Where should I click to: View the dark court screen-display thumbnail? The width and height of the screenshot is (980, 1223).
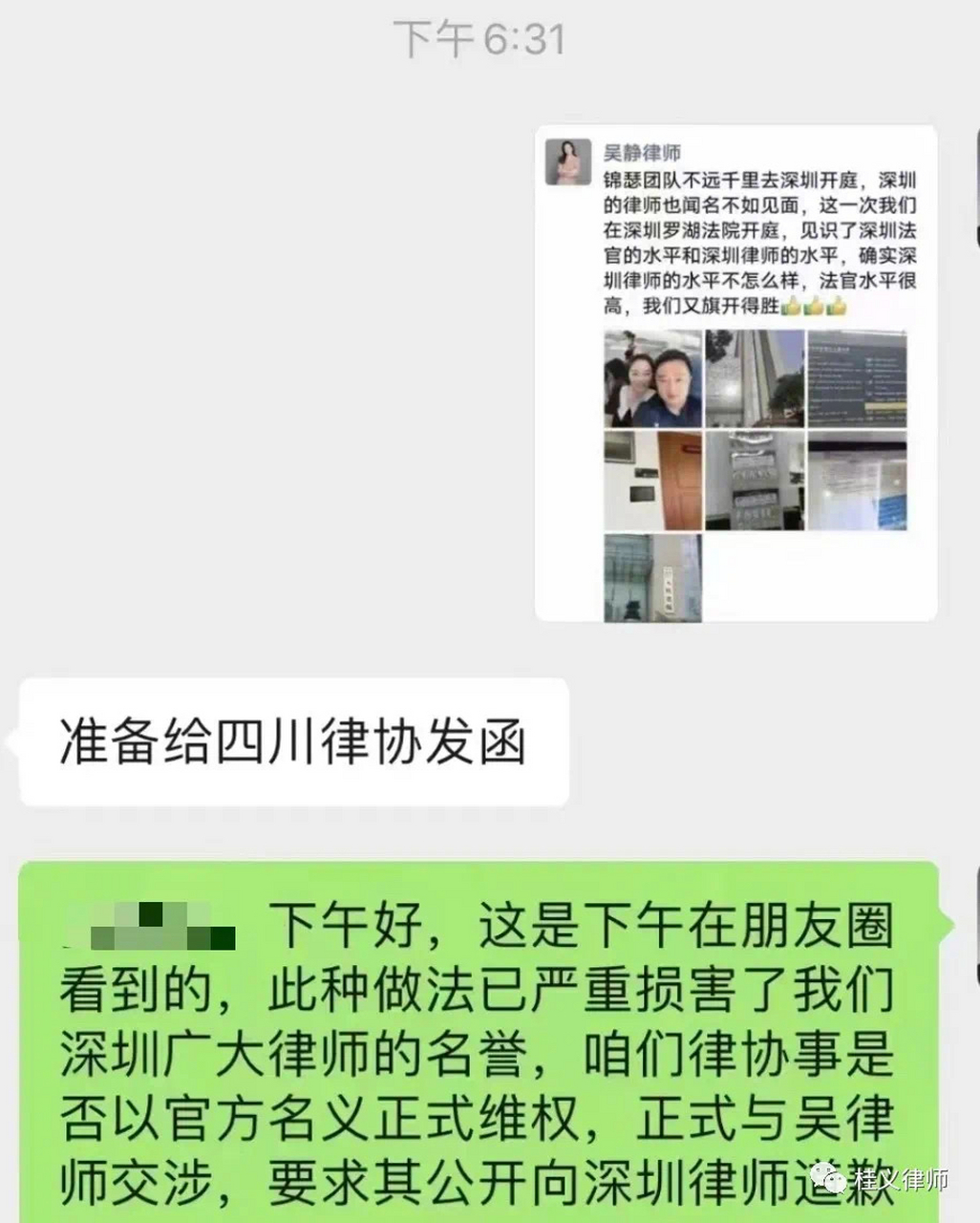[x=855, y=377]
